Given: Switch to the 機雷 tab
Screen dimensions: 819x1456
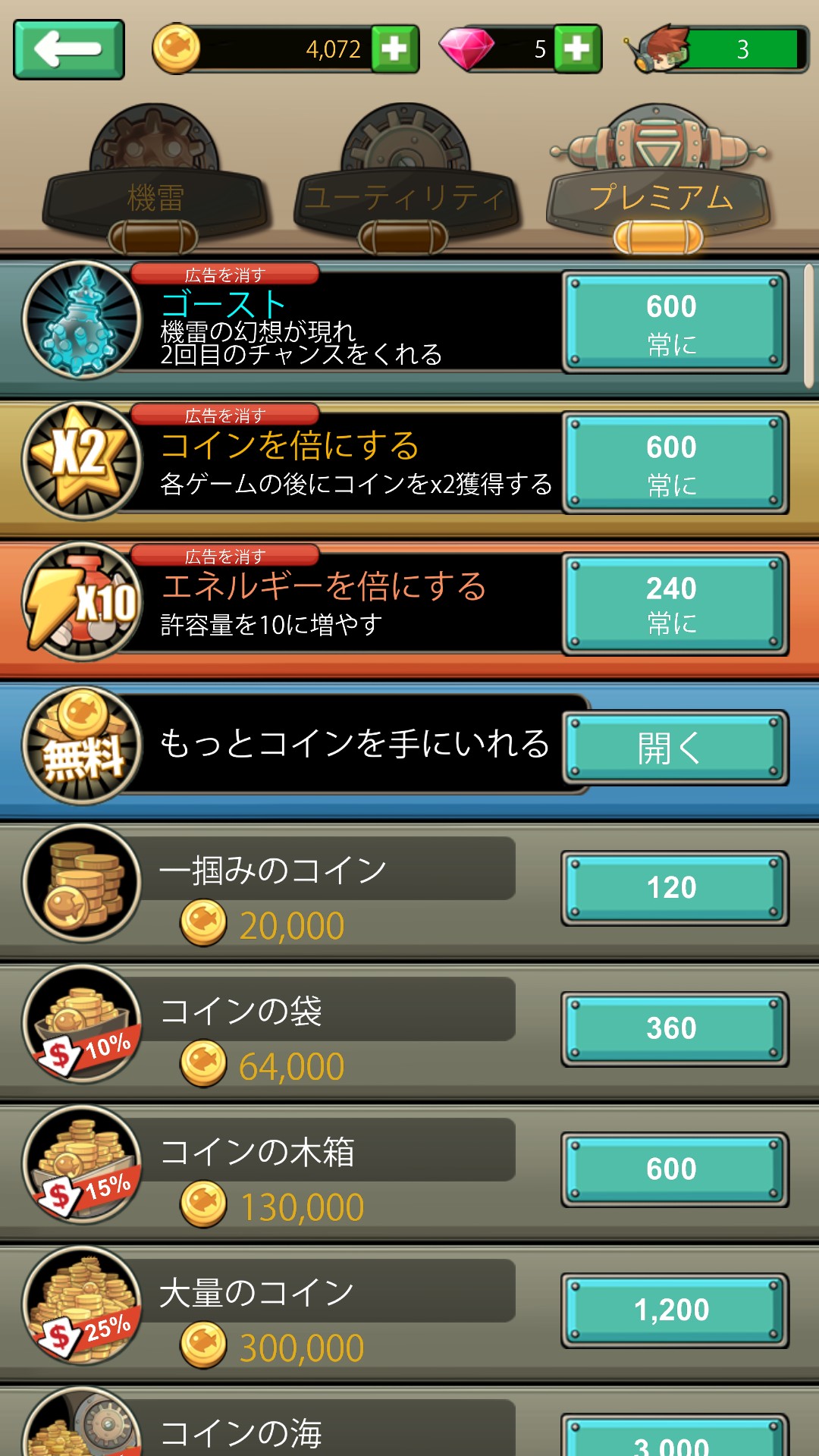Looking at the screenshot, I should point(156,199).
